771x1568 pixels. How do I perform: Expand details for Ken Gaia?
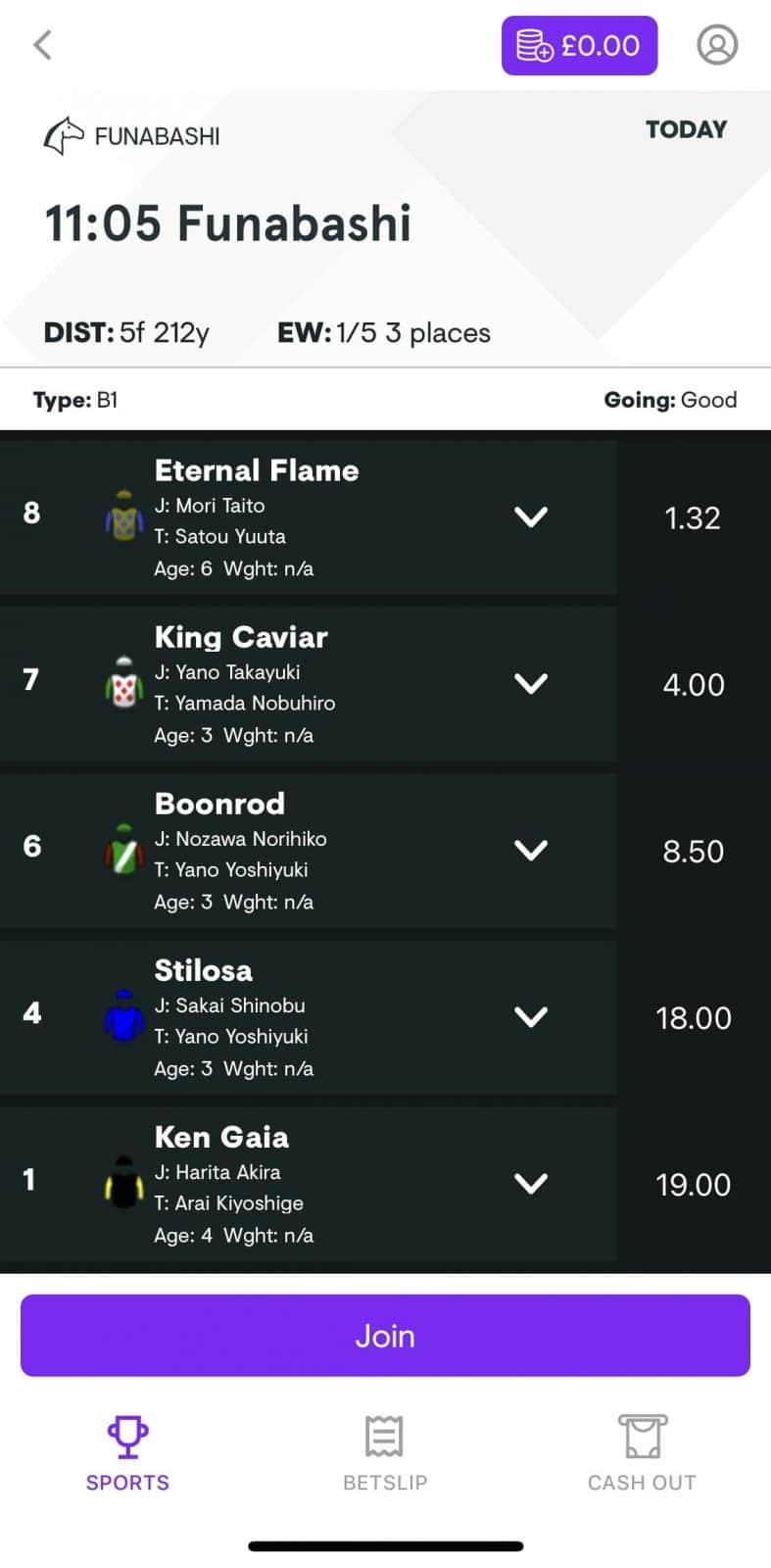pyautogui.click(x=531, y=1183)
